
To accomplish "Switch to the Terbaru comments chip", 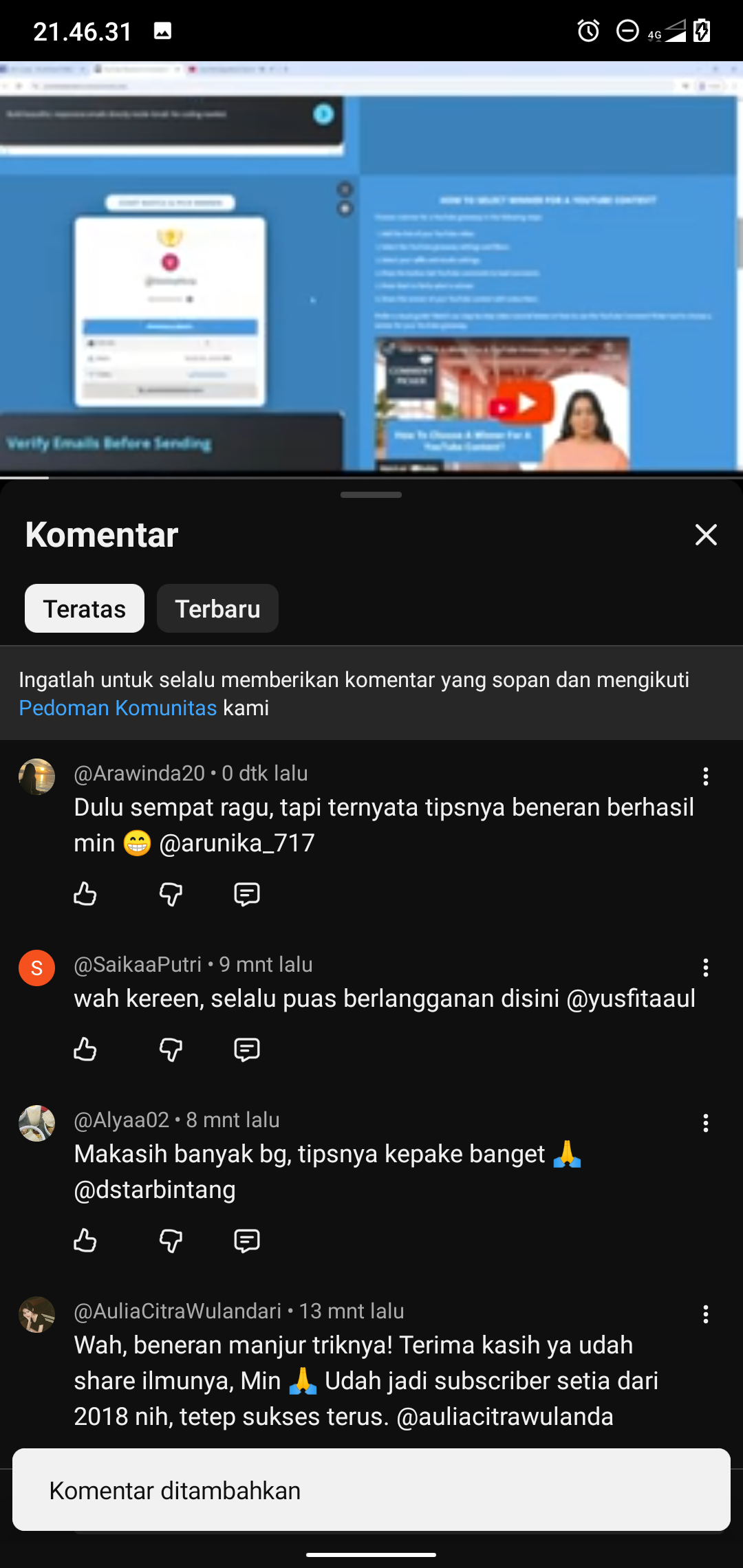I will pos(217,609).
